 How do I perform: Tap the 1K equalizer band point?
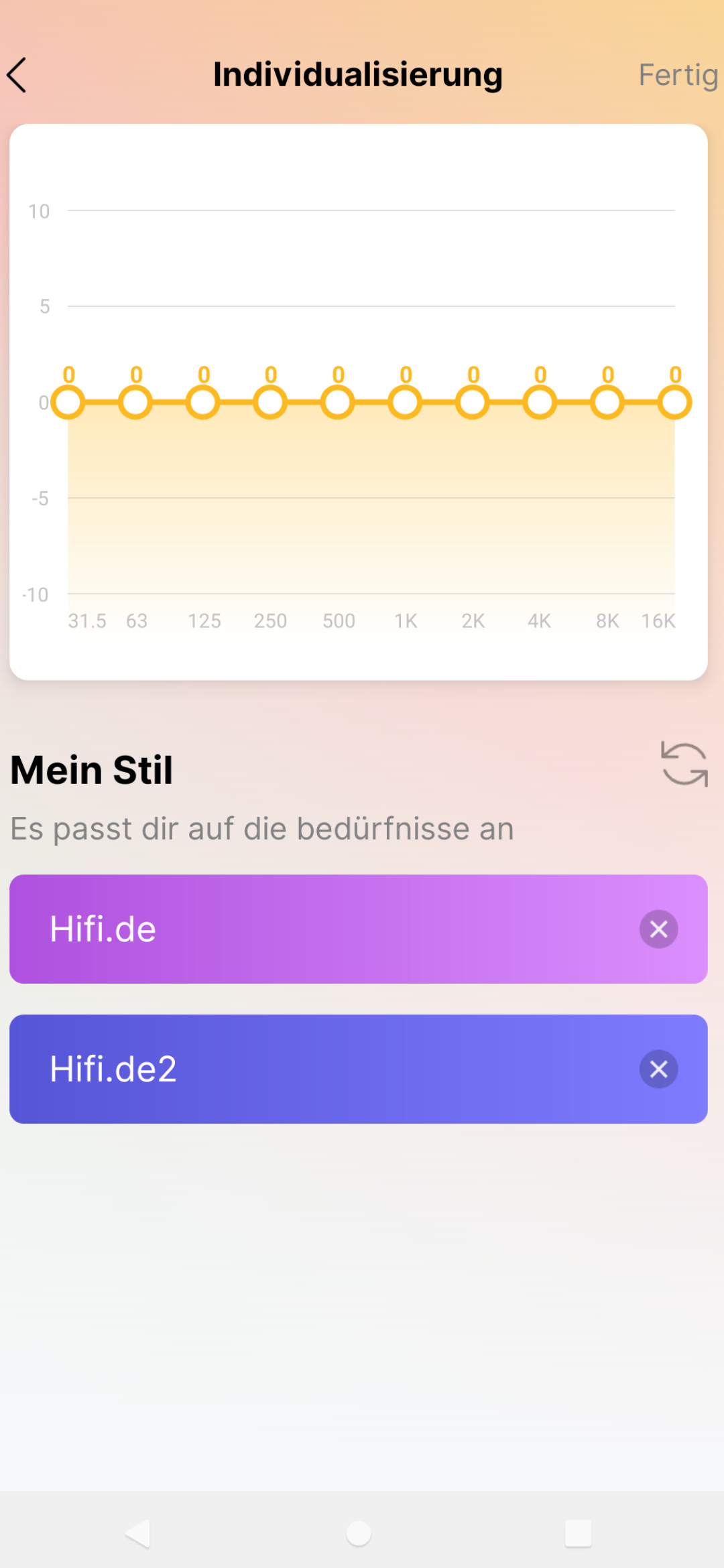(x=406, y=403)
